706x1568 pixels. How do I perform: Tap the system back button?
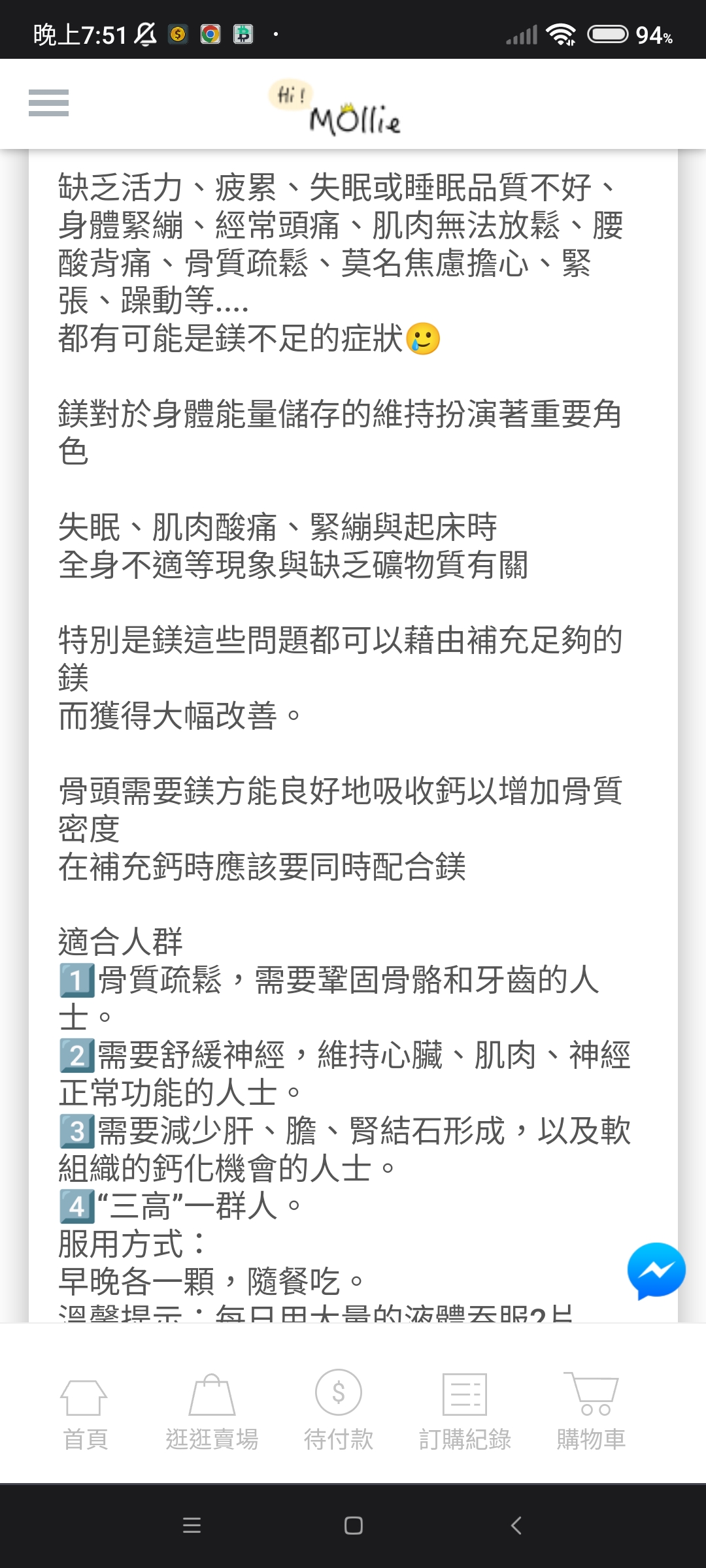tap(516, 1526)
